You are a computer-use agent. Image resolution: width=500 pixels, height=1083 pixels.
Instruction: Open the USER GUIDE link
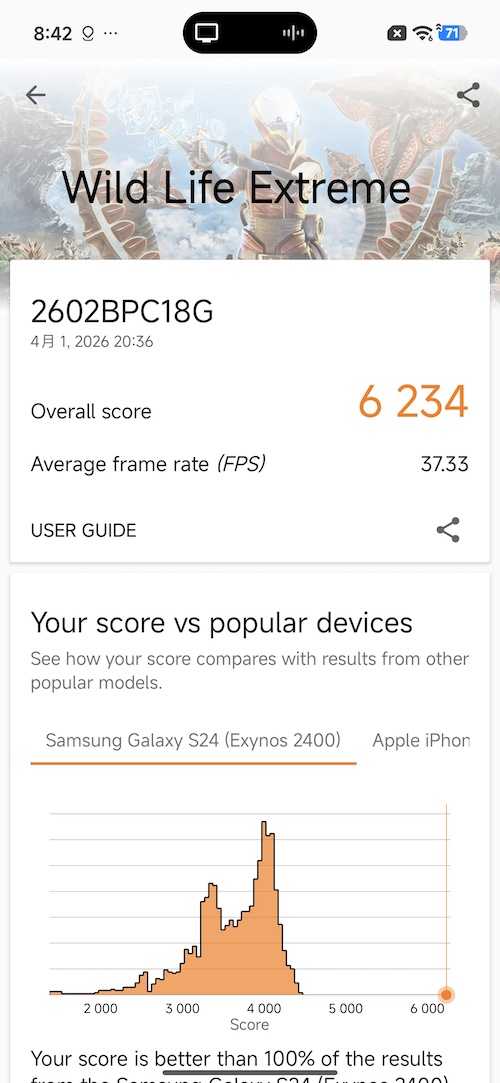click(x=84, y=530)
